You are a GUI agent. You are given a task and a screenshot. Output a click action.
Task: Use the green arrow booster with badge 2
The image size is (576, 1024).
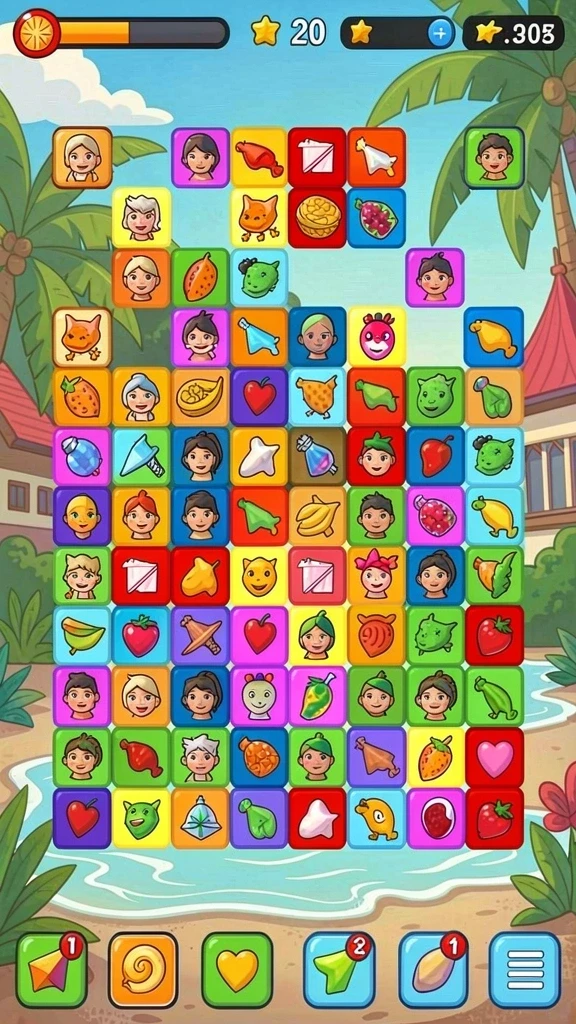338,970
